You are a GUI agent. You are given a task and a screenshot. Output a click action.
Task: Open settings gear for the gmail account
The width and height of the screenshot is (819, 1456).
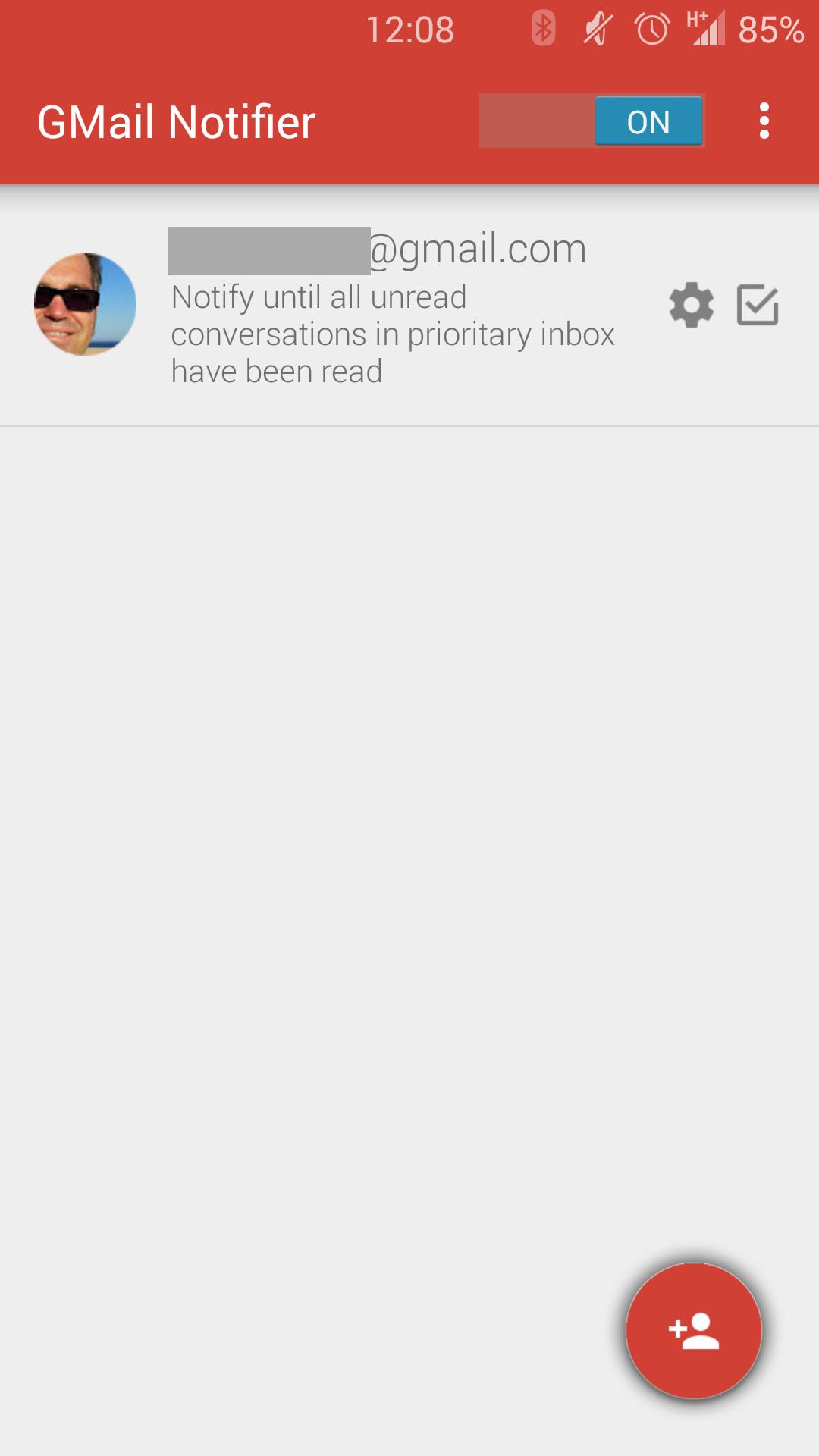point(691,306)
